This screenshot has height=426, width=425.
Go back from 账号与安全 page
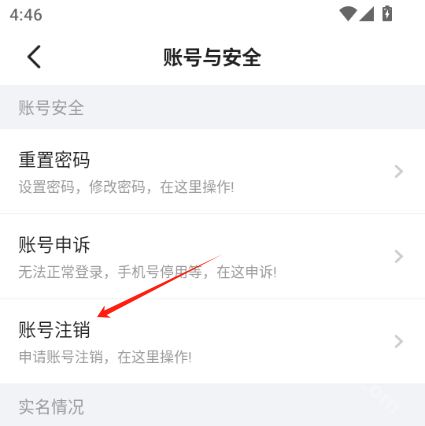tap(34, 57)
